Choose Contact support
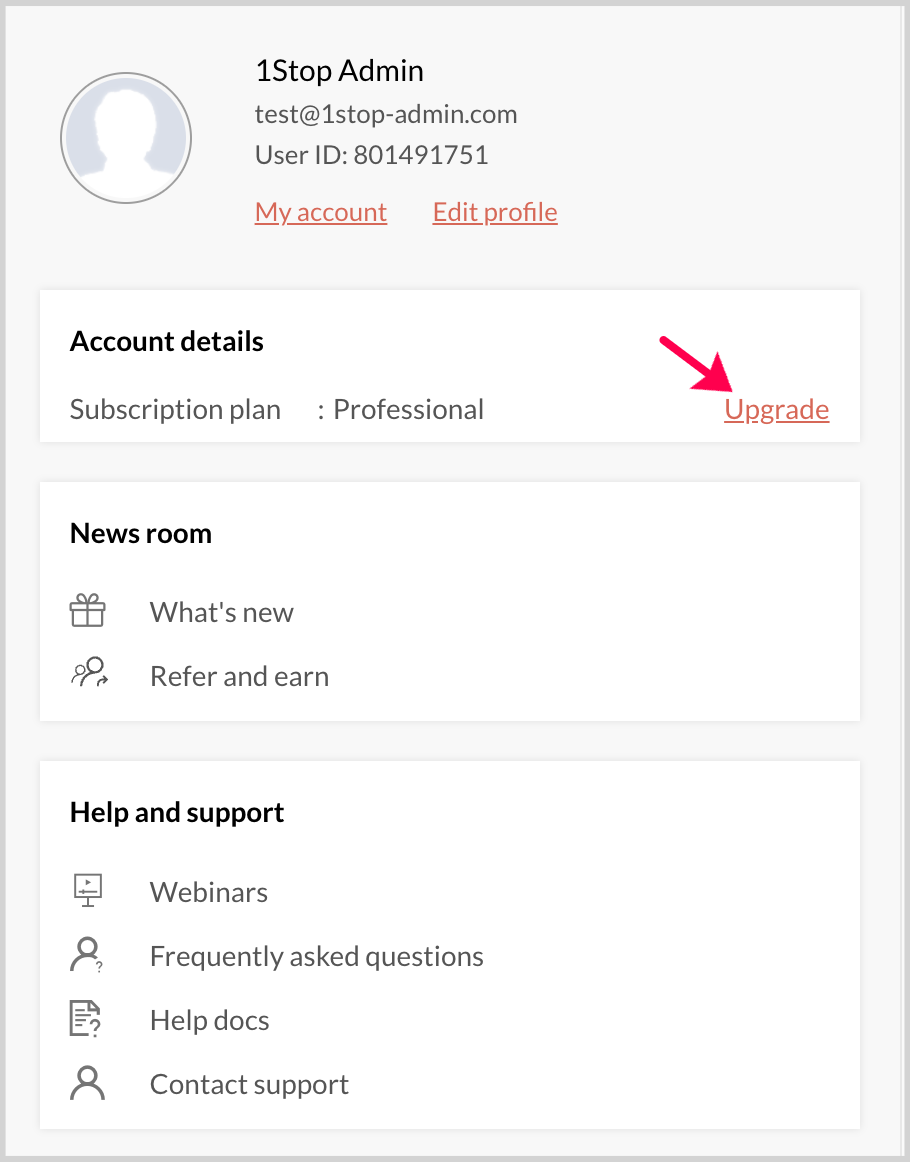 [x=249, y=1084]
